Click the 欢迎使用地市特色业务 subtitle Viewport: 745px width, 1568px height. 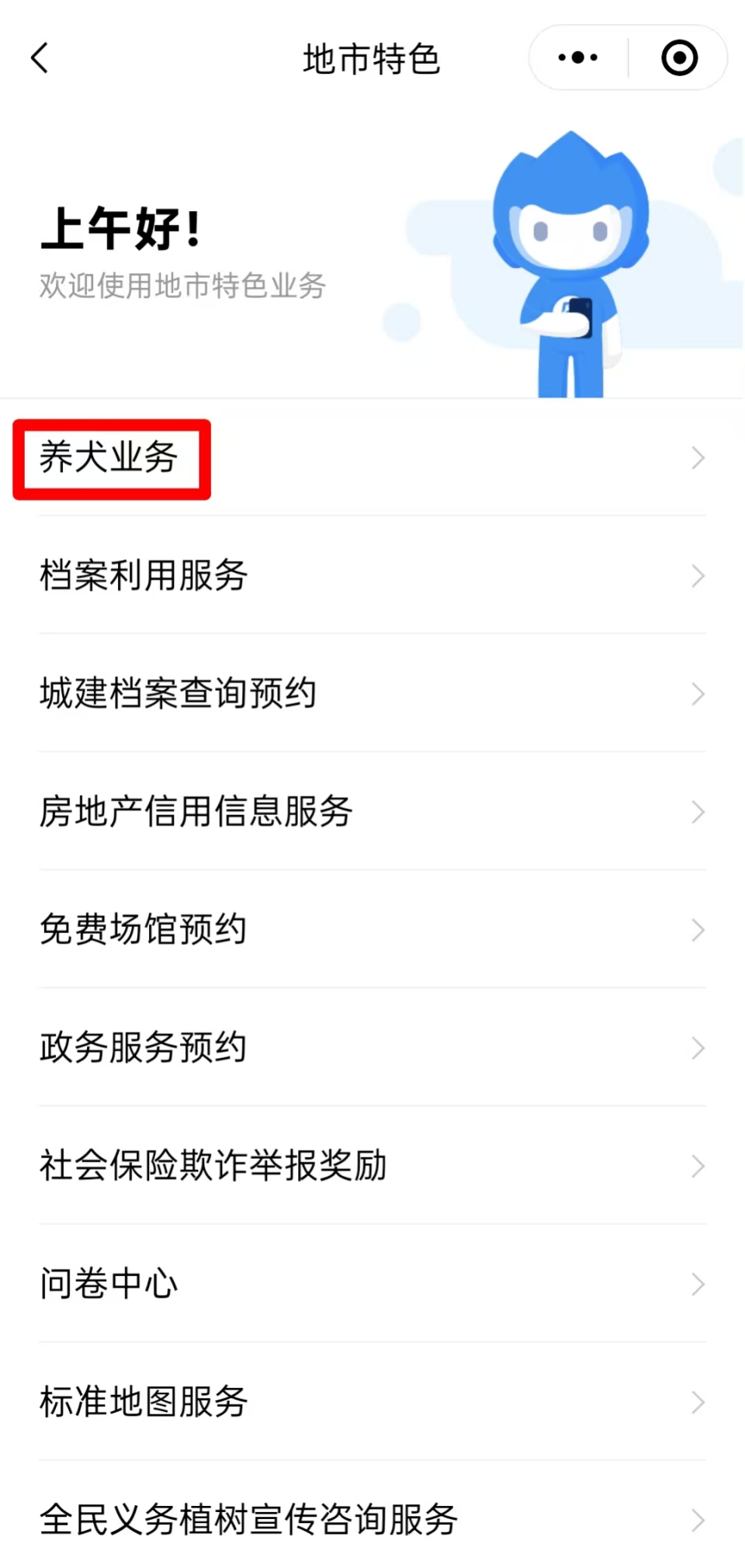[x=182, y=286]
